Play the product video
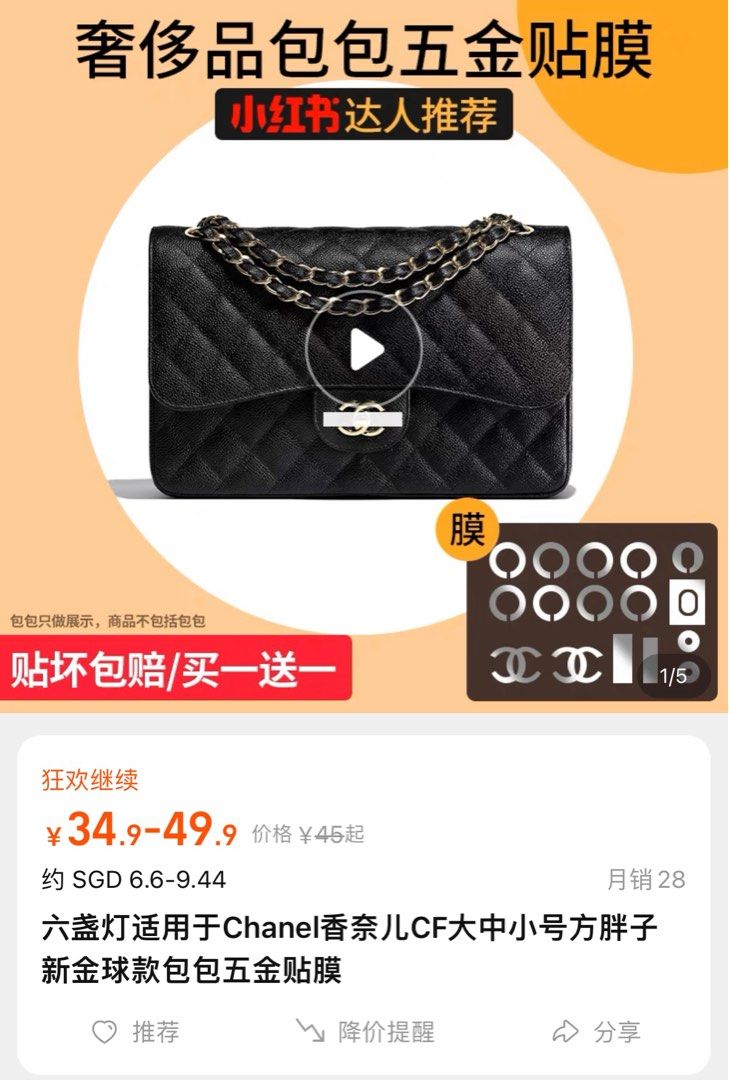This screenshot has width=729, height=1080. 365,350
